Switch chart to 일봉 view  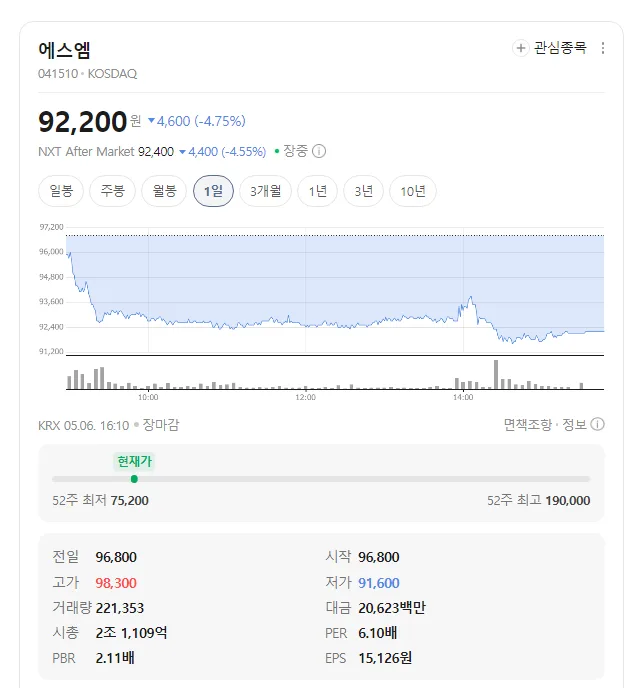coord(61,191)
